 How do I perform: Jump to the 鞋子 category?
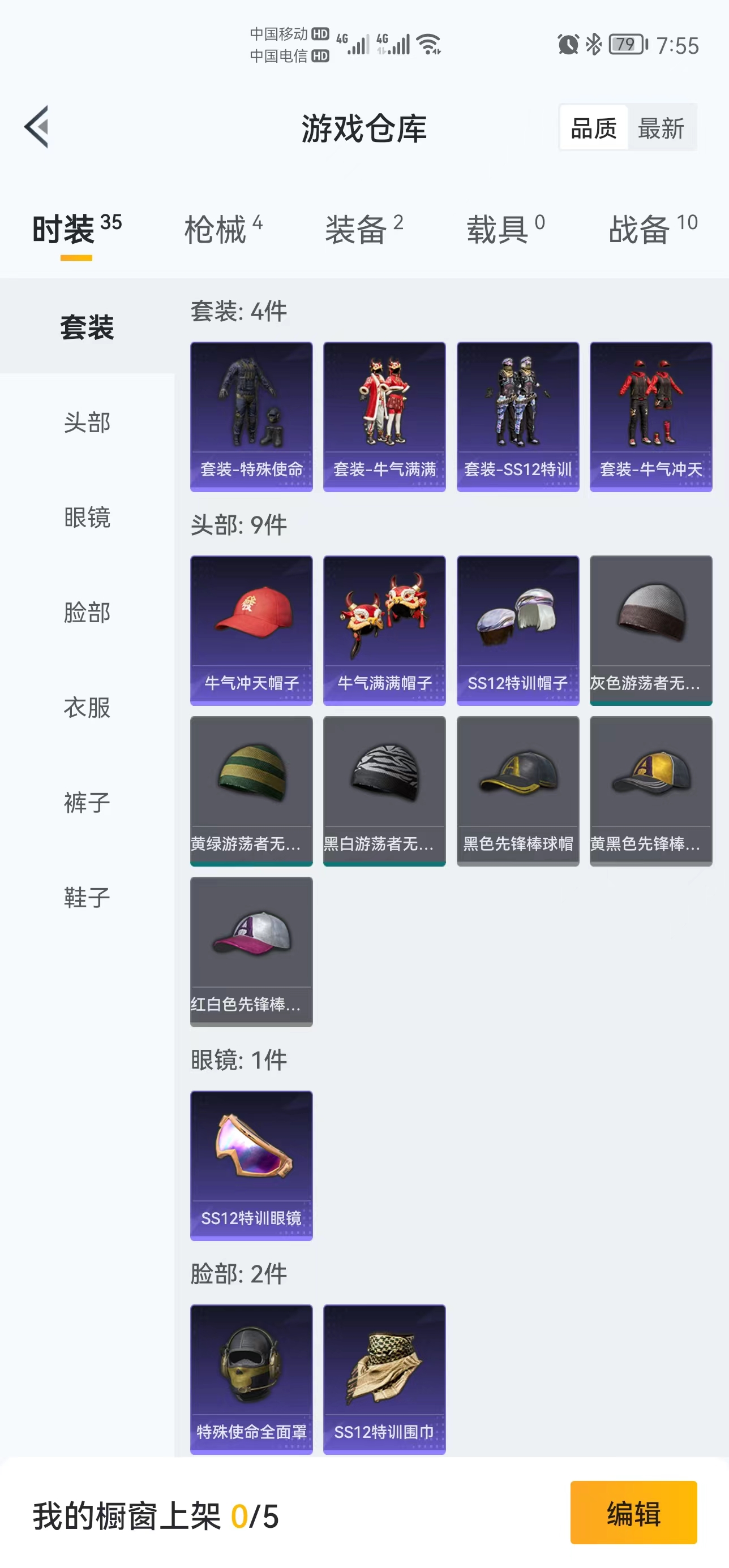point(87,897)
